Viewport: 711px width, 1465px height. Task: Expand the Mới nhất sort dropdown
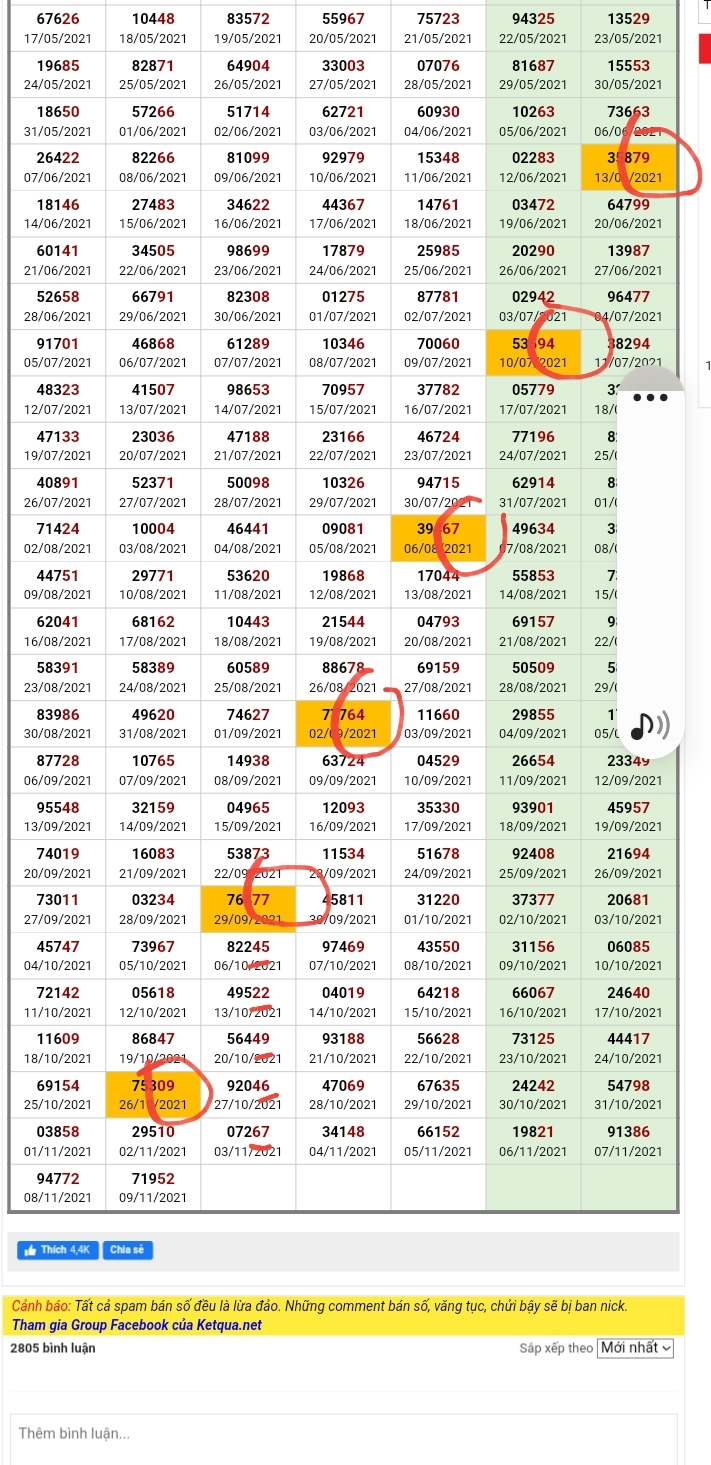tap(636, 1348)
